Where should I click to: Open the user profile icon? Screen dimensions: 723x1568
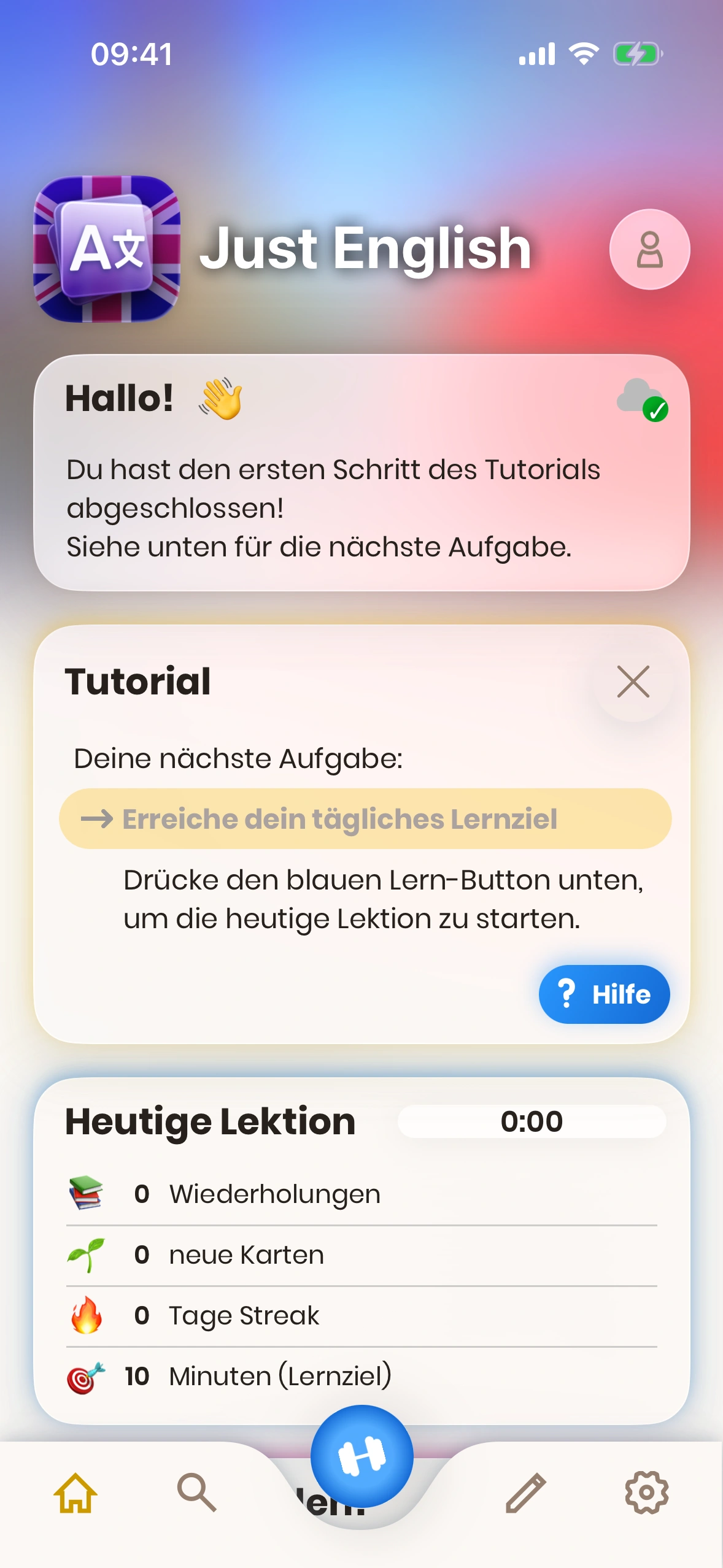coord(649,249)
